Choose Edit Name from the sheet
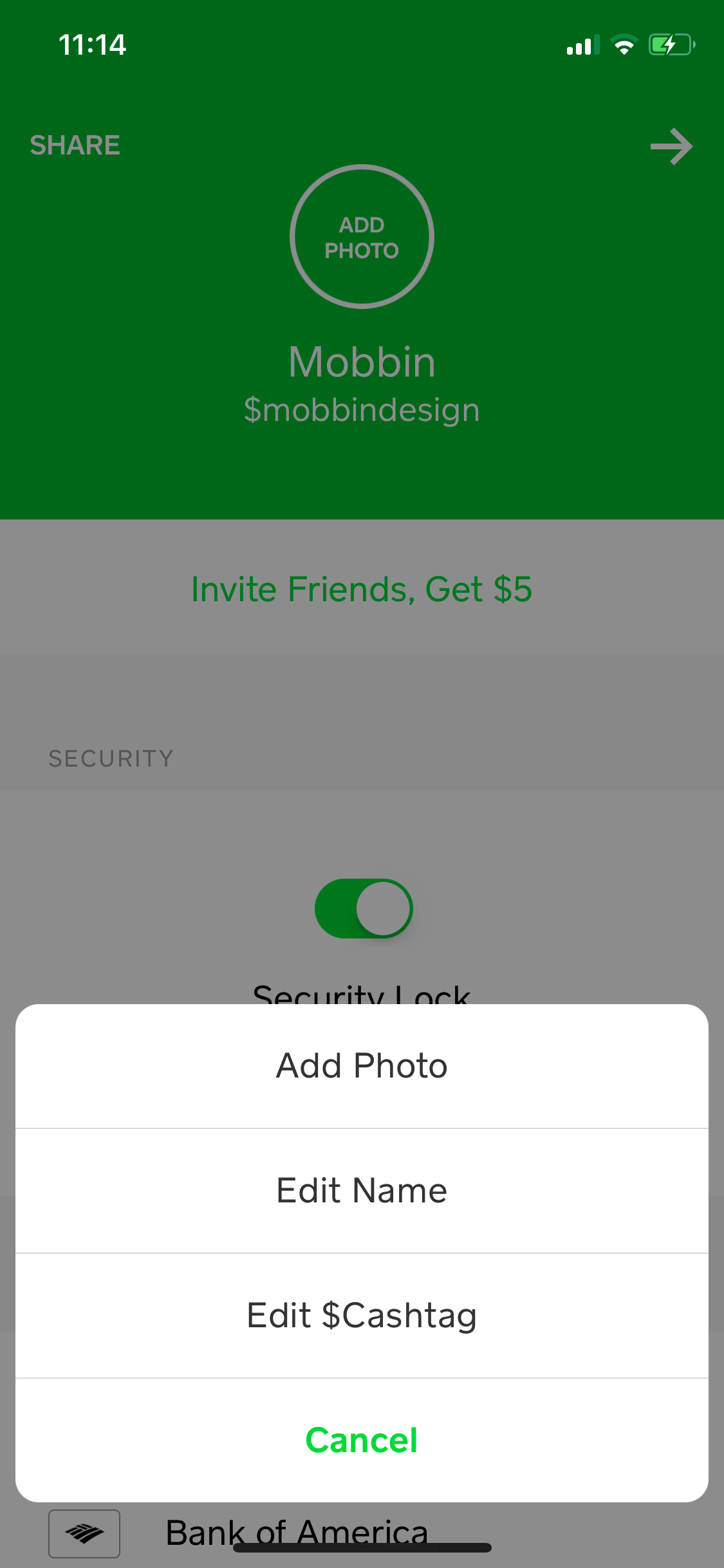 click(362, 1191)
